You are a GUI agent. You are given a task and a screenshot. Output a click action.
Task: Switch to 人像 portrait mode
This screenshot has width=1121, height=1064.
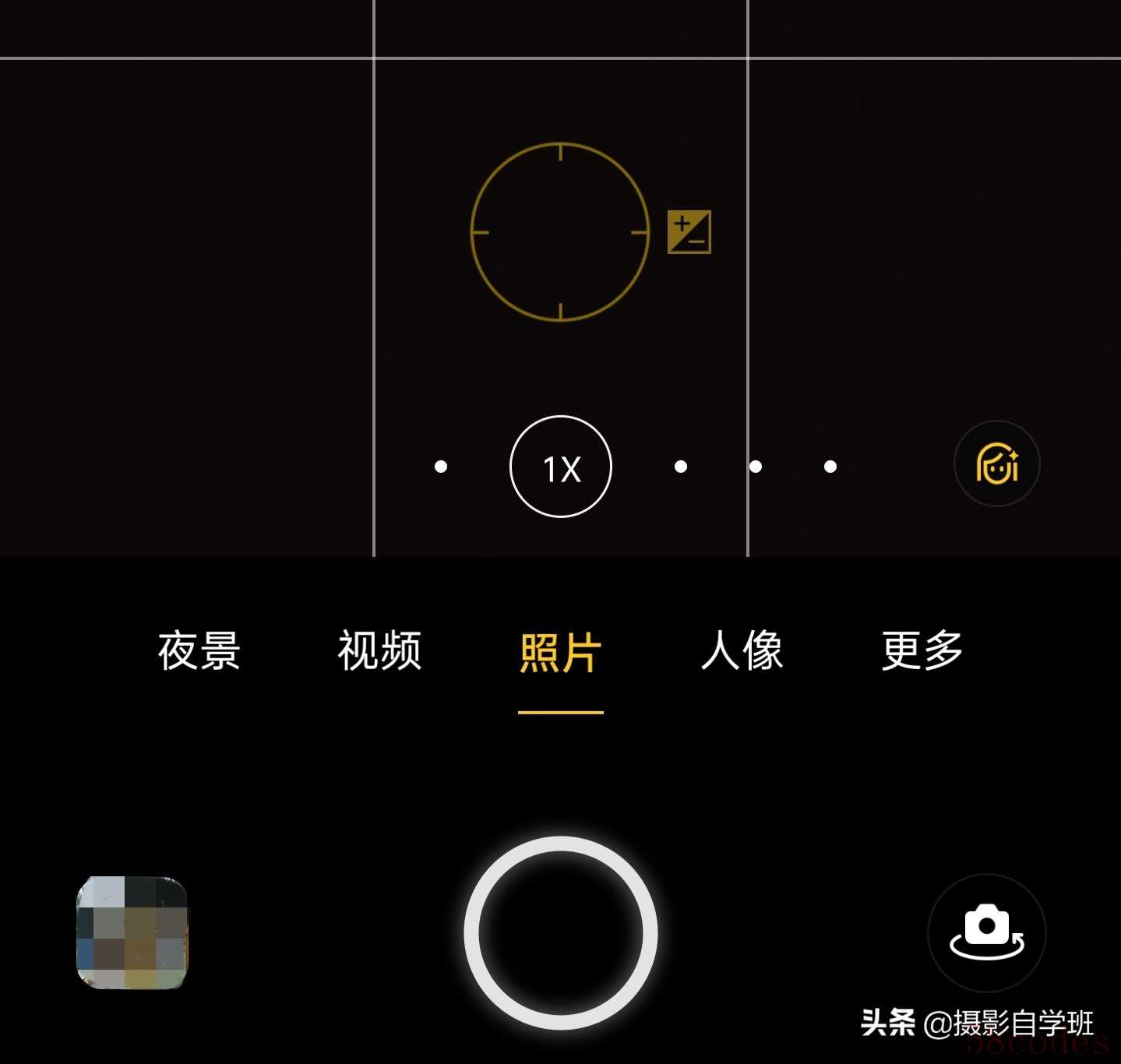pyautogui.click(x=742, y=651)
